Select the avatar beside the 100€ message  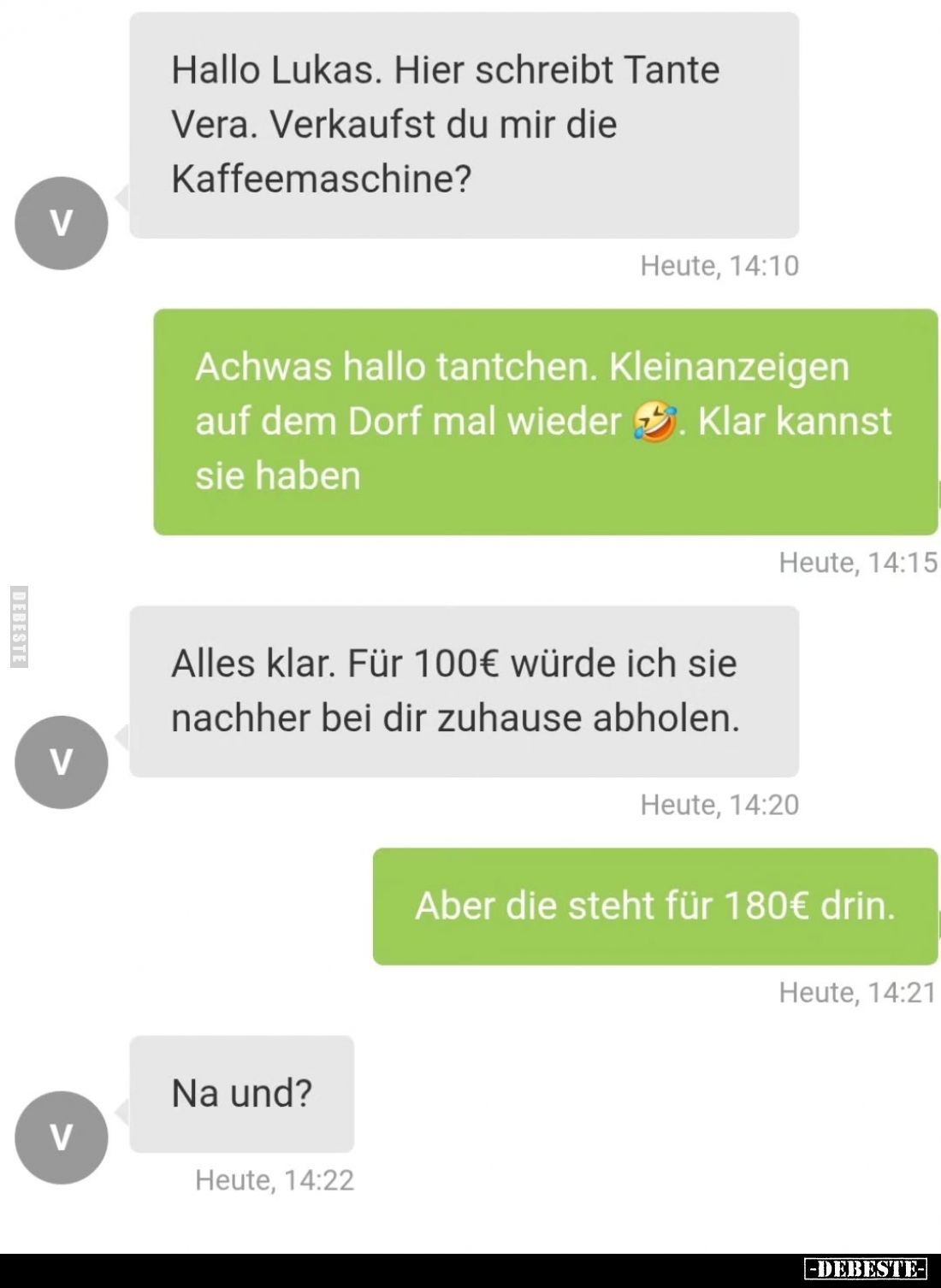coord(61,762)
